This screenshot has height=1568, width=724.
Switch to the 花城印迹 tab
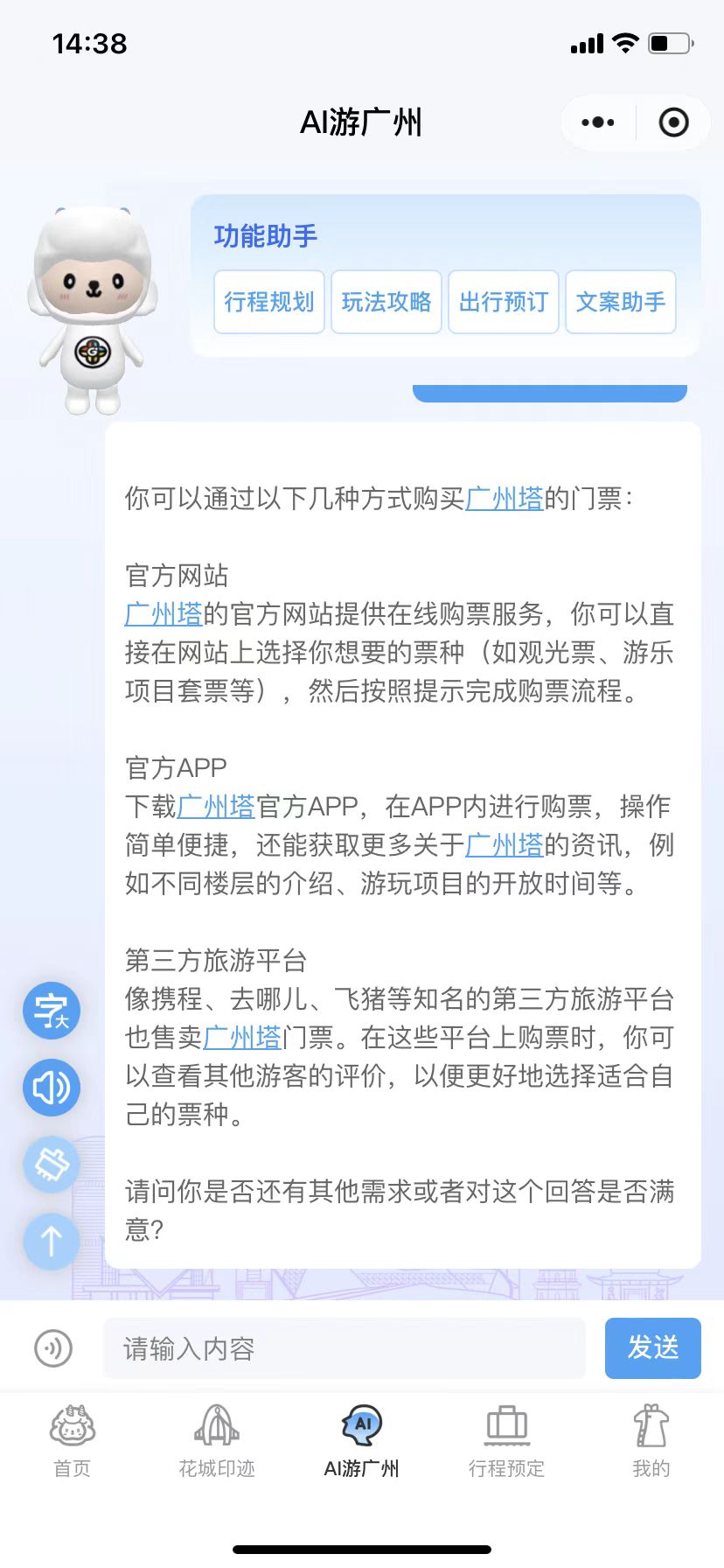pos(217,1440)
